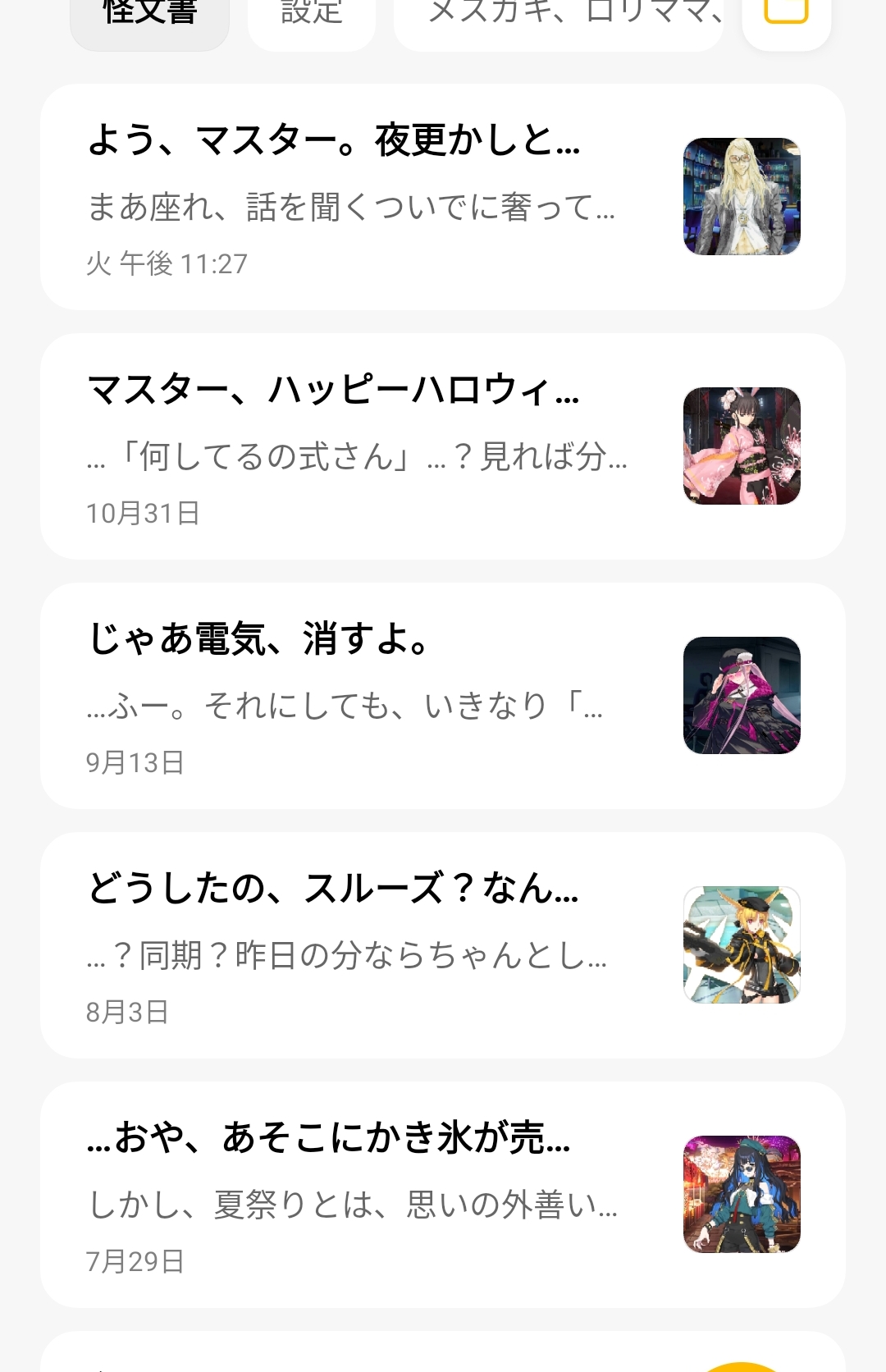
Task: Select the 怪文書 folder chip
Action: pos(149,18)
